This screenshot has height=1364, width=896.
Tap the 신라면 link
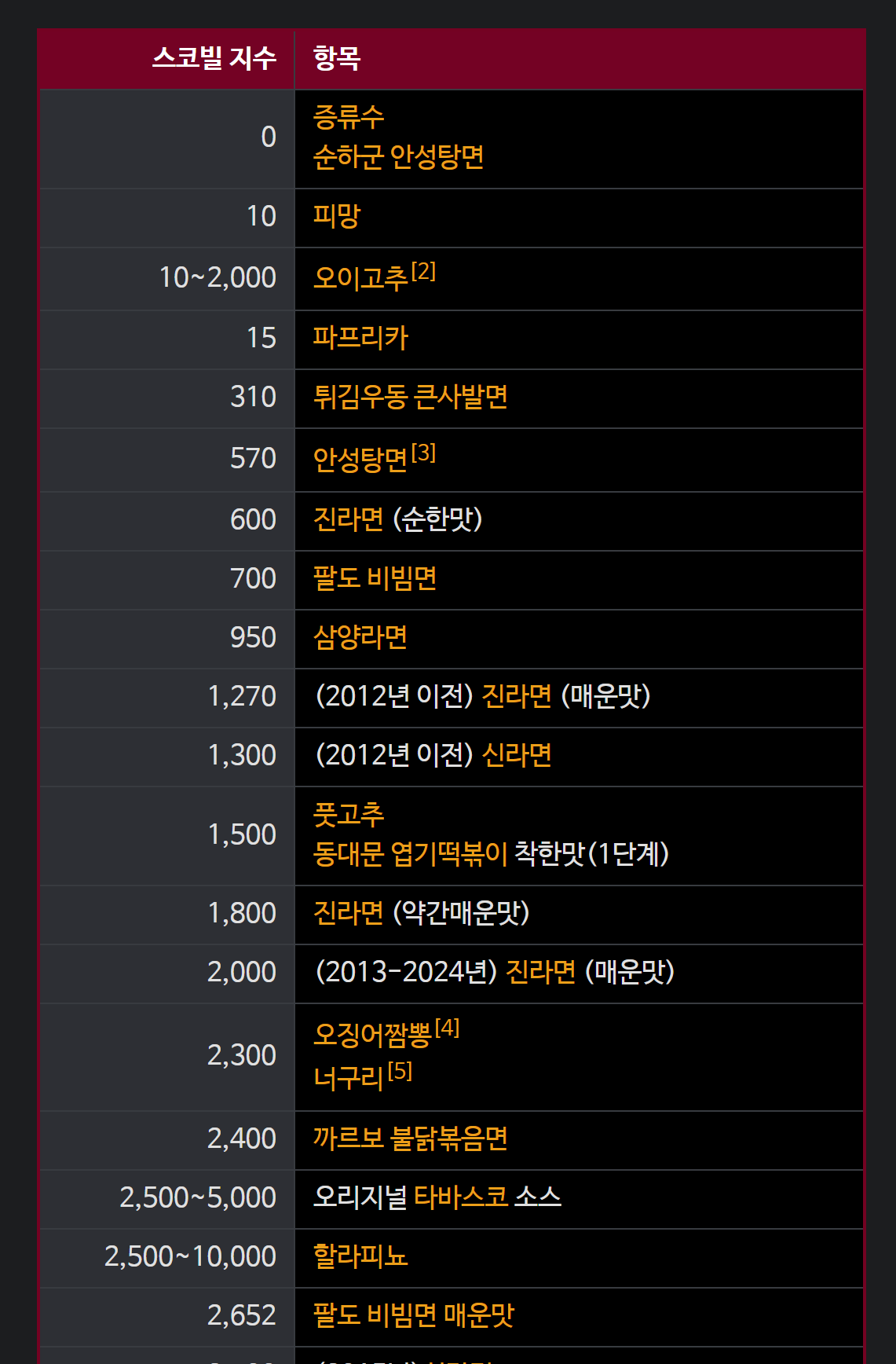tap(516, 755)
